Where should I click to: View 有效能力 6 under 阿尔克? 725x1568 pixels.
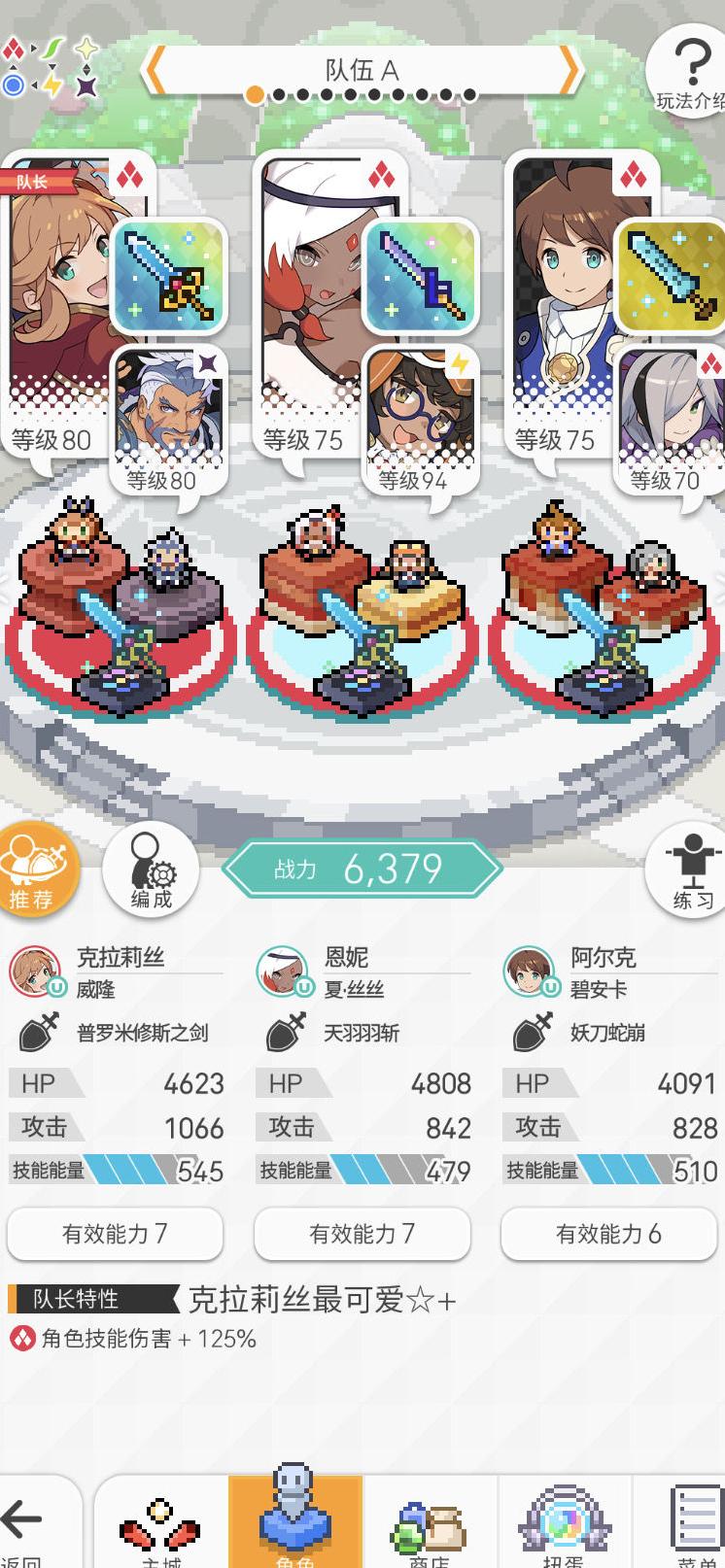(608, 1234)
